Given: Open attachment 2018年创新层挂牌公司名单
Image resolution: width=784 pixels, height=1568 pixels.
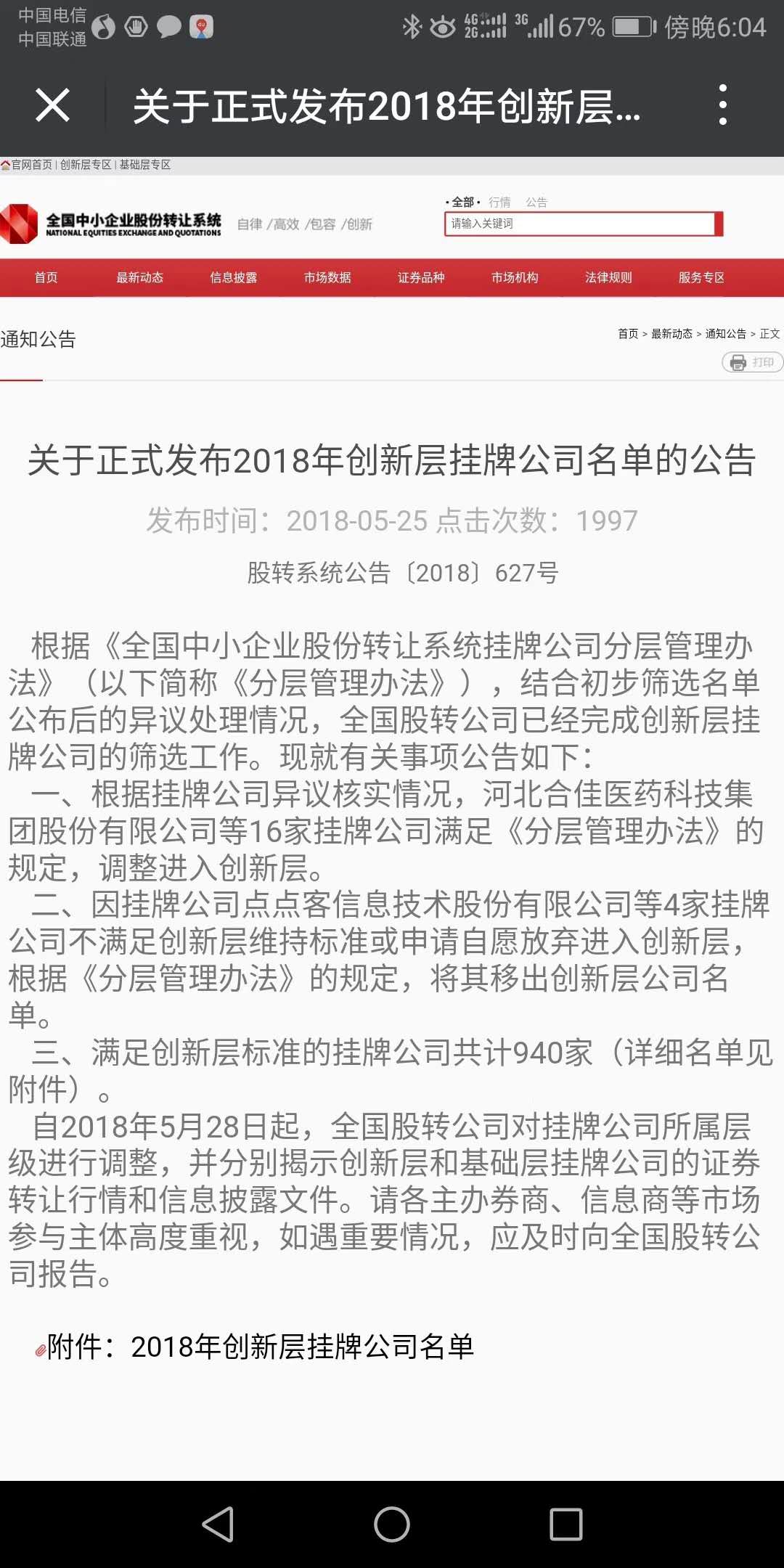Looking at the screenshot, I should coord(301,1347).
